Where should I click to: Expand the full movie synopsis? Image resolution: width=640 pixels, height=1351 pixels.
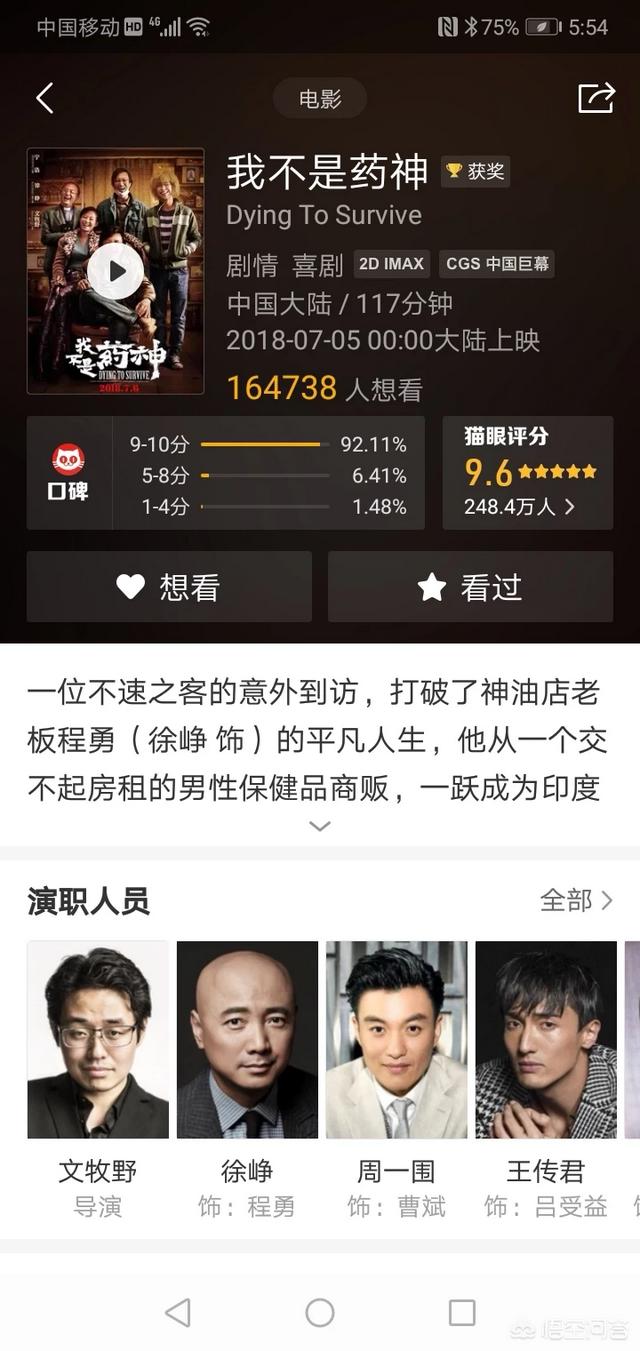point(320,826)
